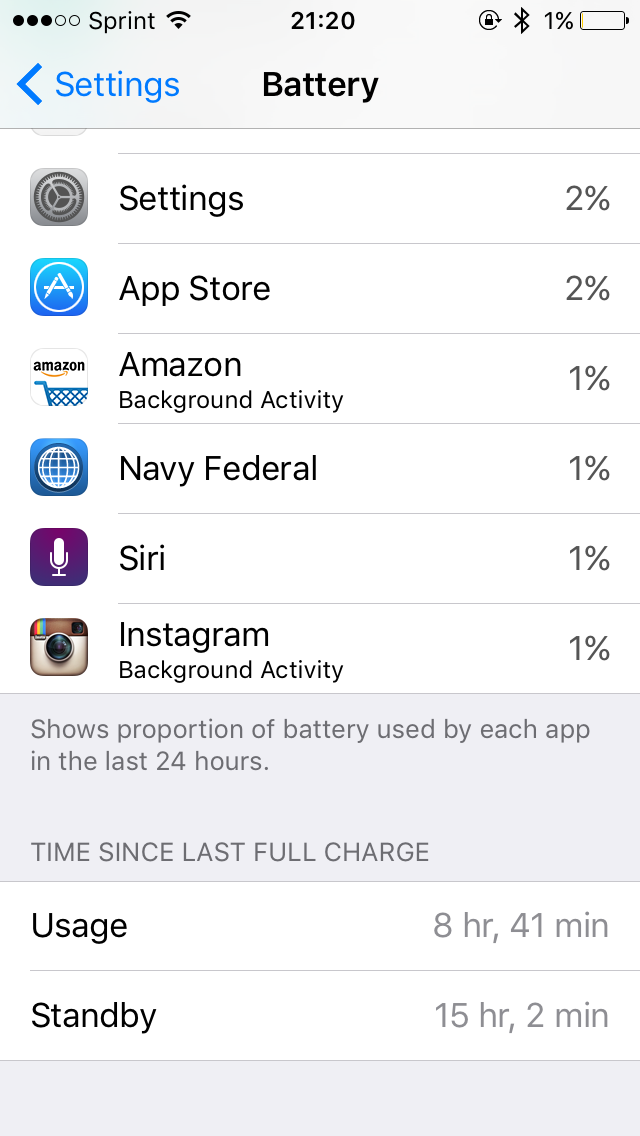Tap the Siri battery usage row

tap(320, 558)
